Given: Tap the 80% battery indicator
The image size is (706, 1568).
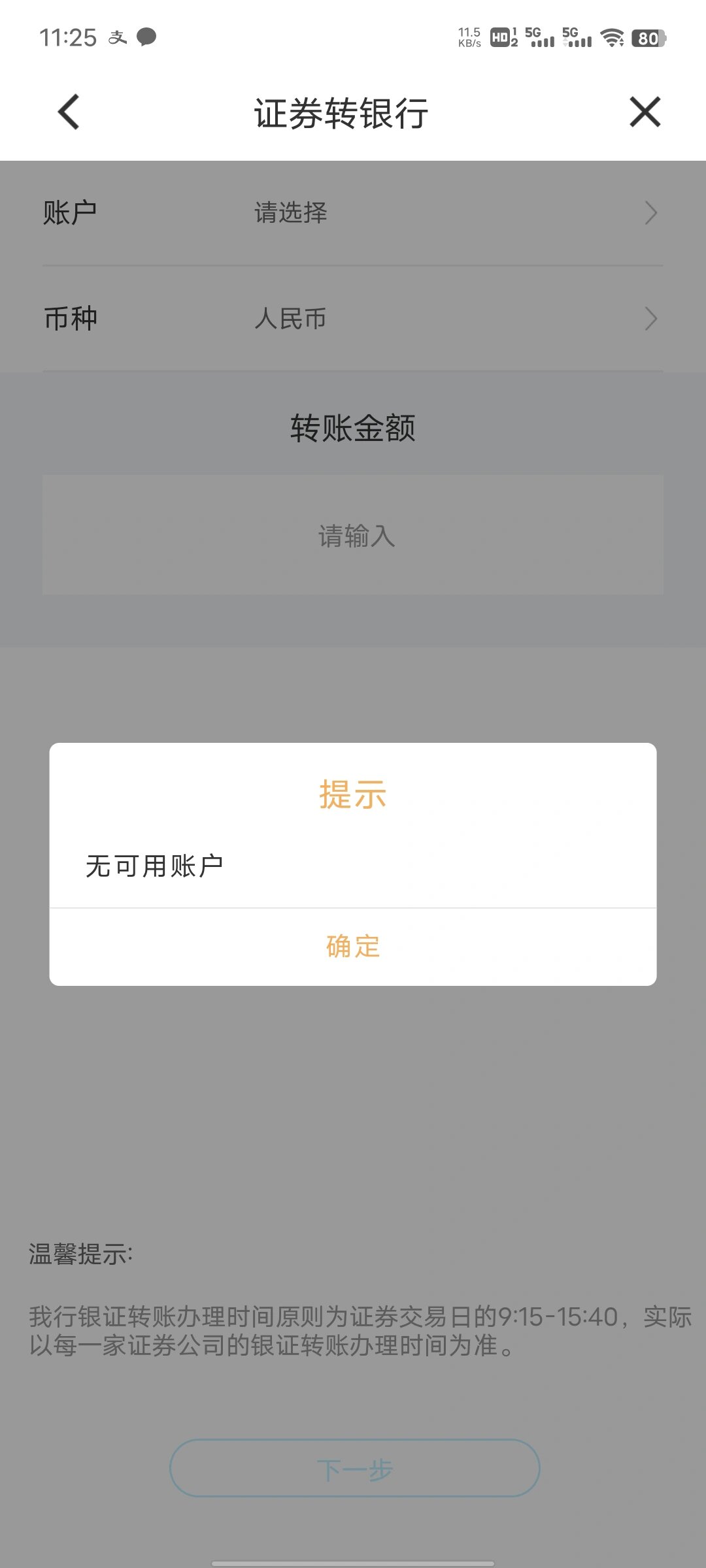Looking at the screenshot, I should 647,37.
